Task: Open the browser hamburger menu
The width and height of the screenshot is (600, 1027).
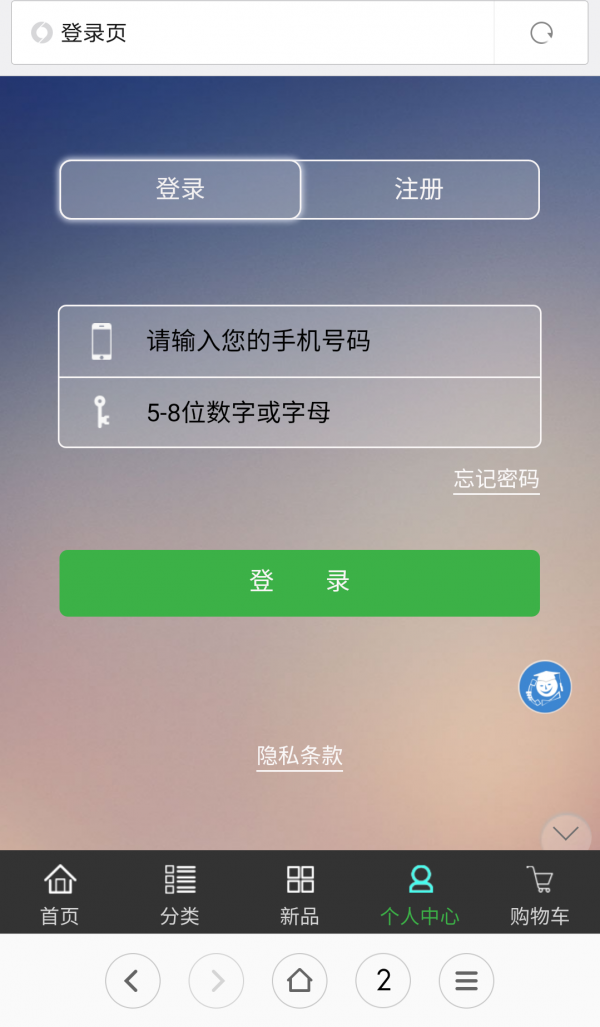Action: (466, 981)
